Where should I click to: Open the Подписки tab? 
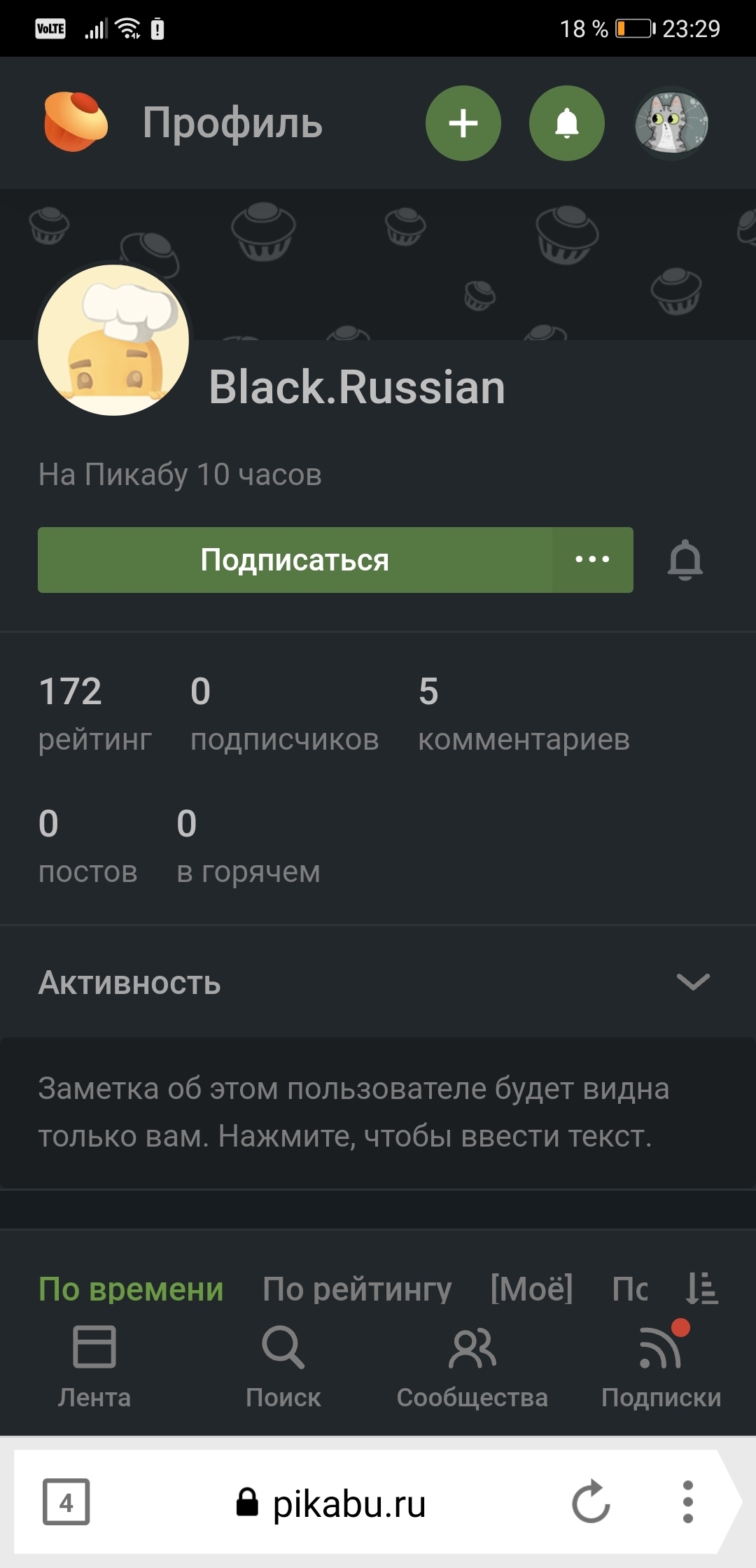tap(661, 1367)
